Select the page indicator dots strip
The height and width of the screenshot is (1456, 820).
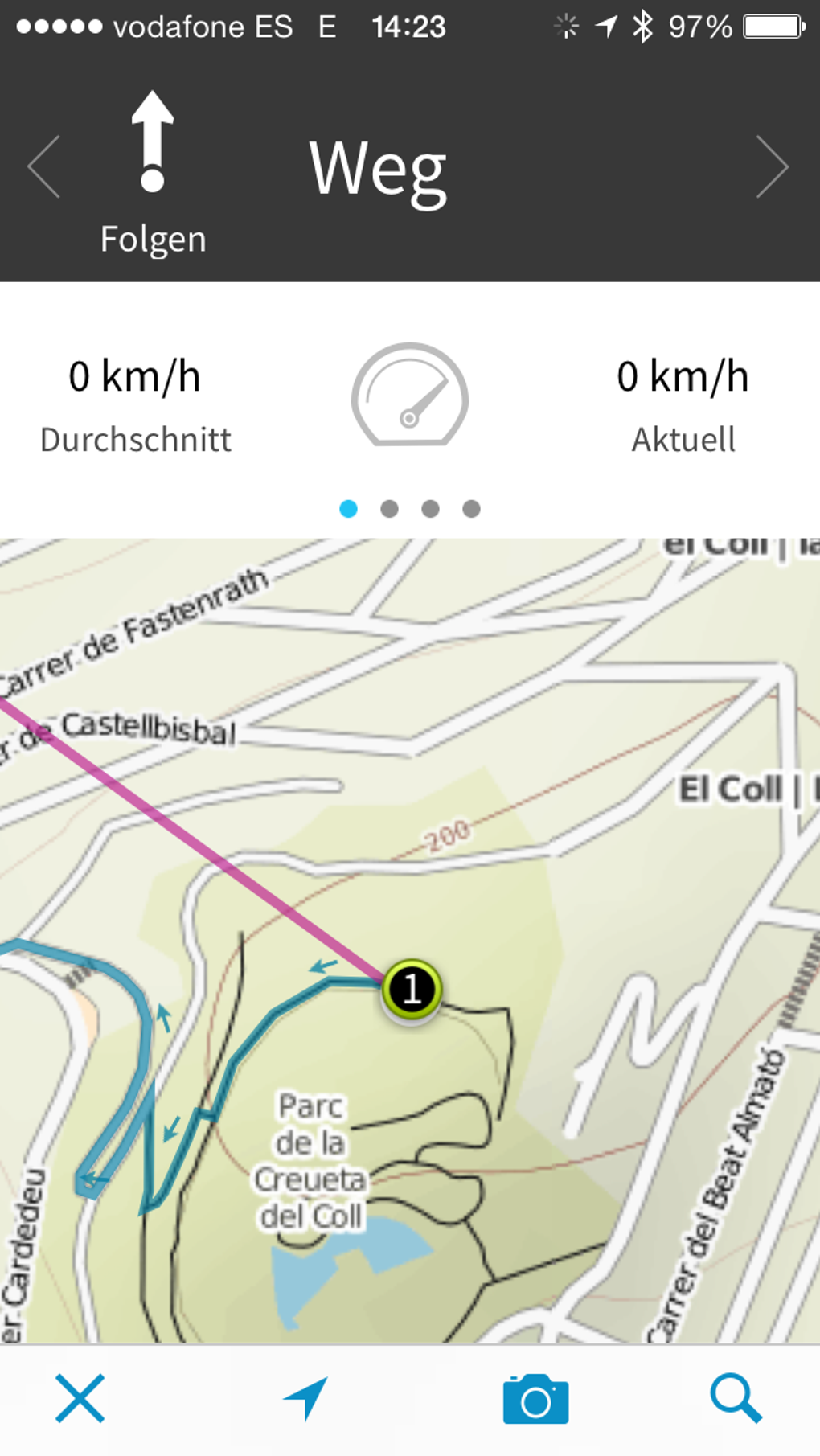click(x=410, y=508)
